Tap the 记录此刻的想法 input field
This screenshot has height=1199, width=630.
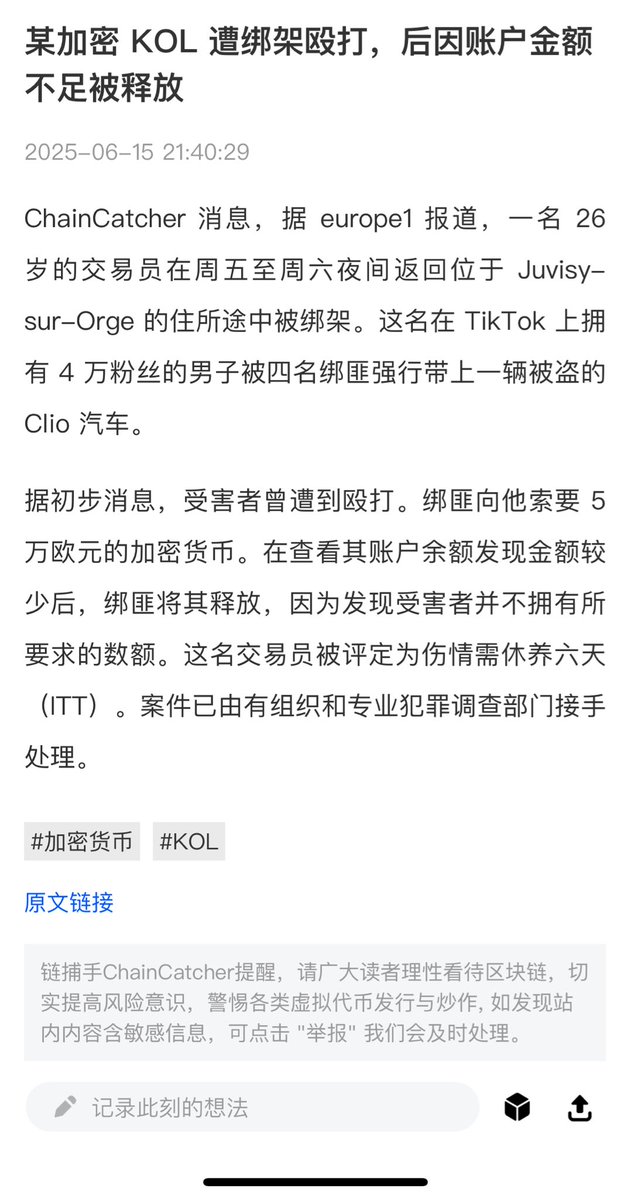point(252,1107)
